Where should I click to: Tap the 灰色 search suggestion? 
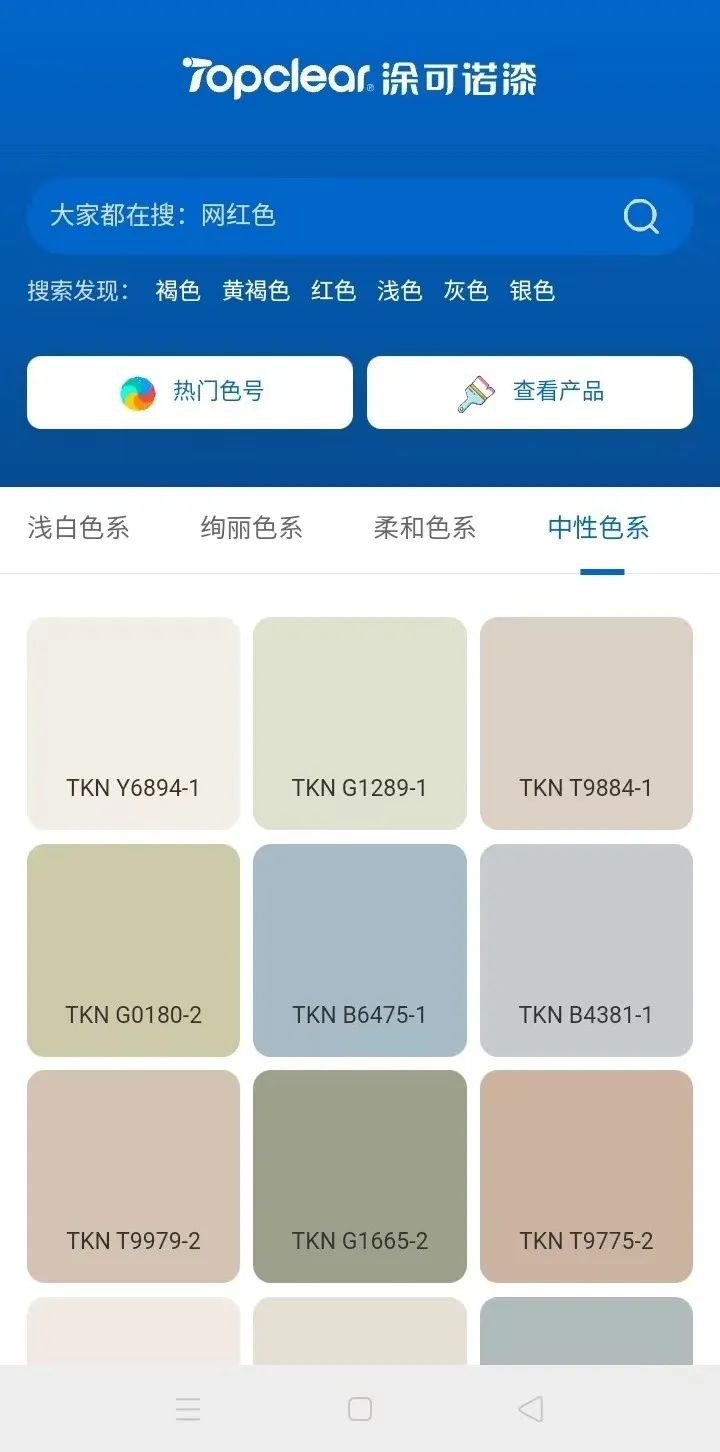click(x=466, y=291)
